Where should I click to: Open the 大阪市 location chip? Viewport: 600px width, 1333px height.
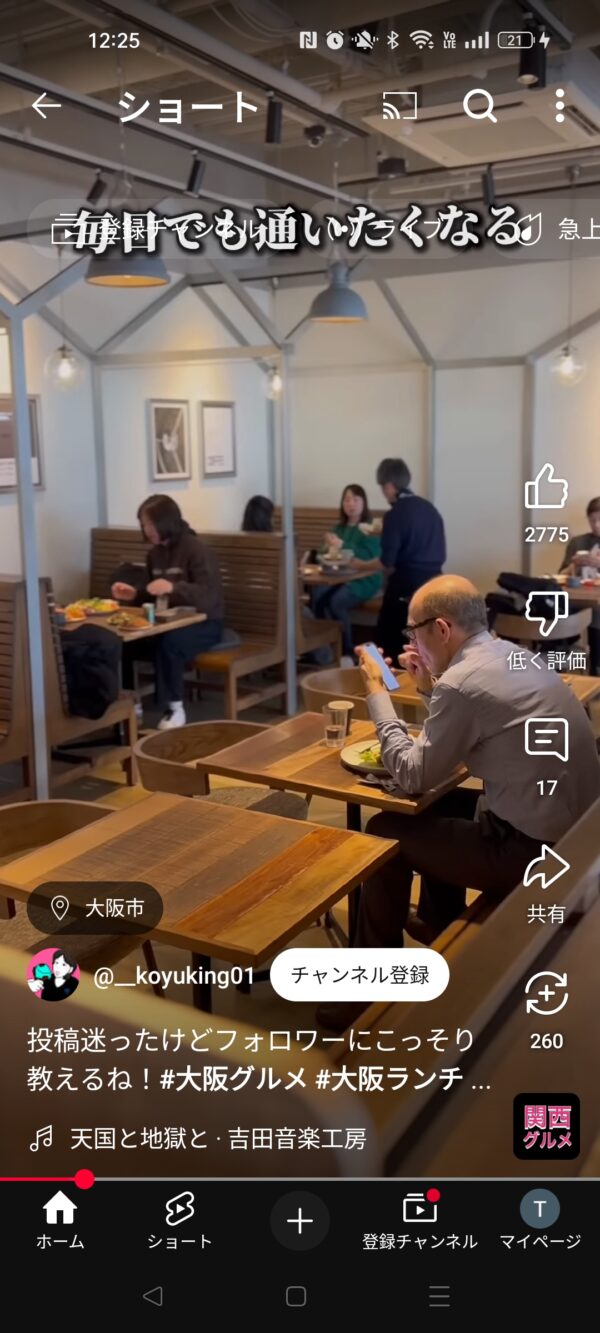(x=96, y=908)
